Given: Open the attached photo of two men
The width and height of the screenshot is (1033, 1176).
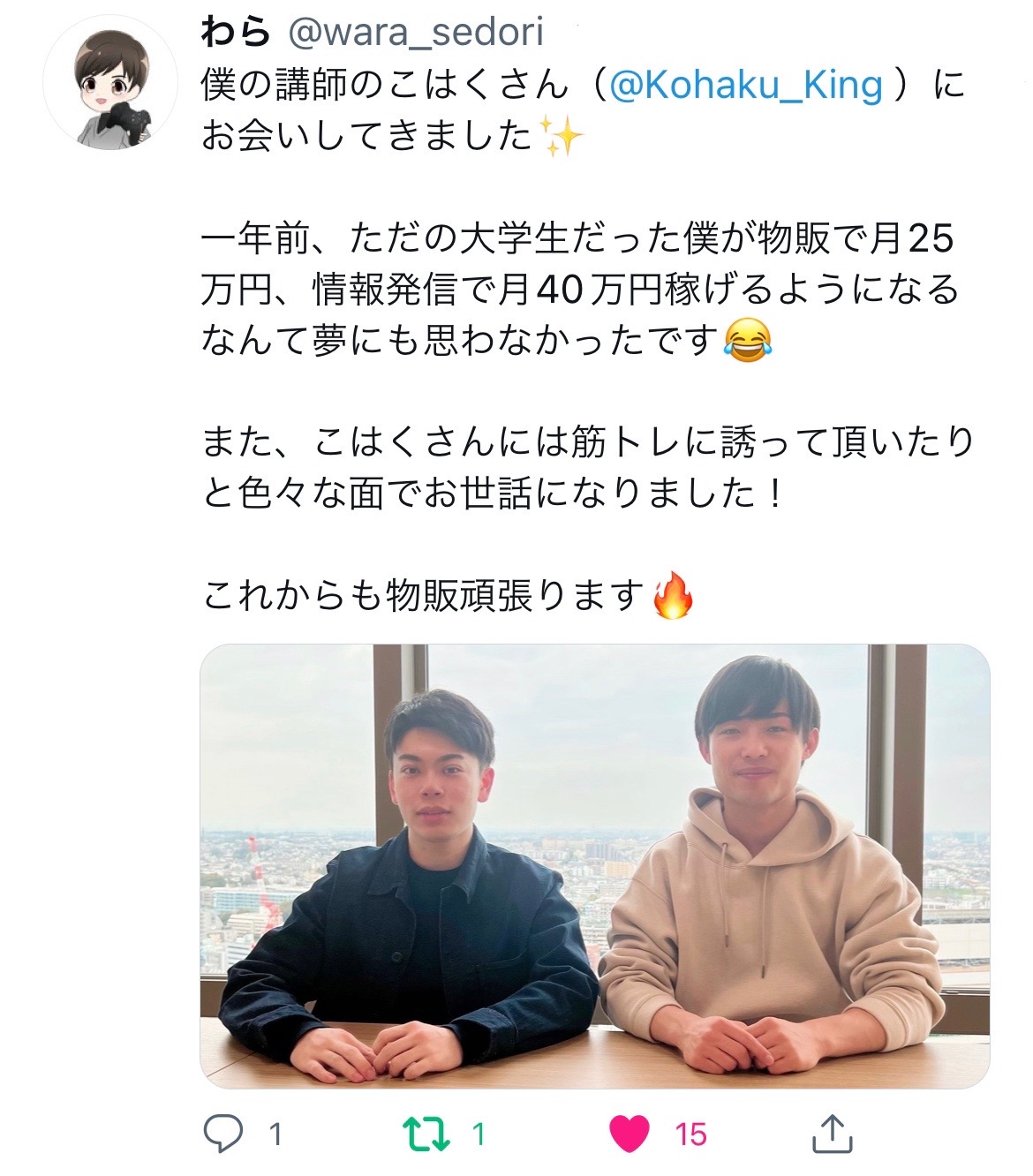Looking at the screenshot, I should click(x=594, y=866).
